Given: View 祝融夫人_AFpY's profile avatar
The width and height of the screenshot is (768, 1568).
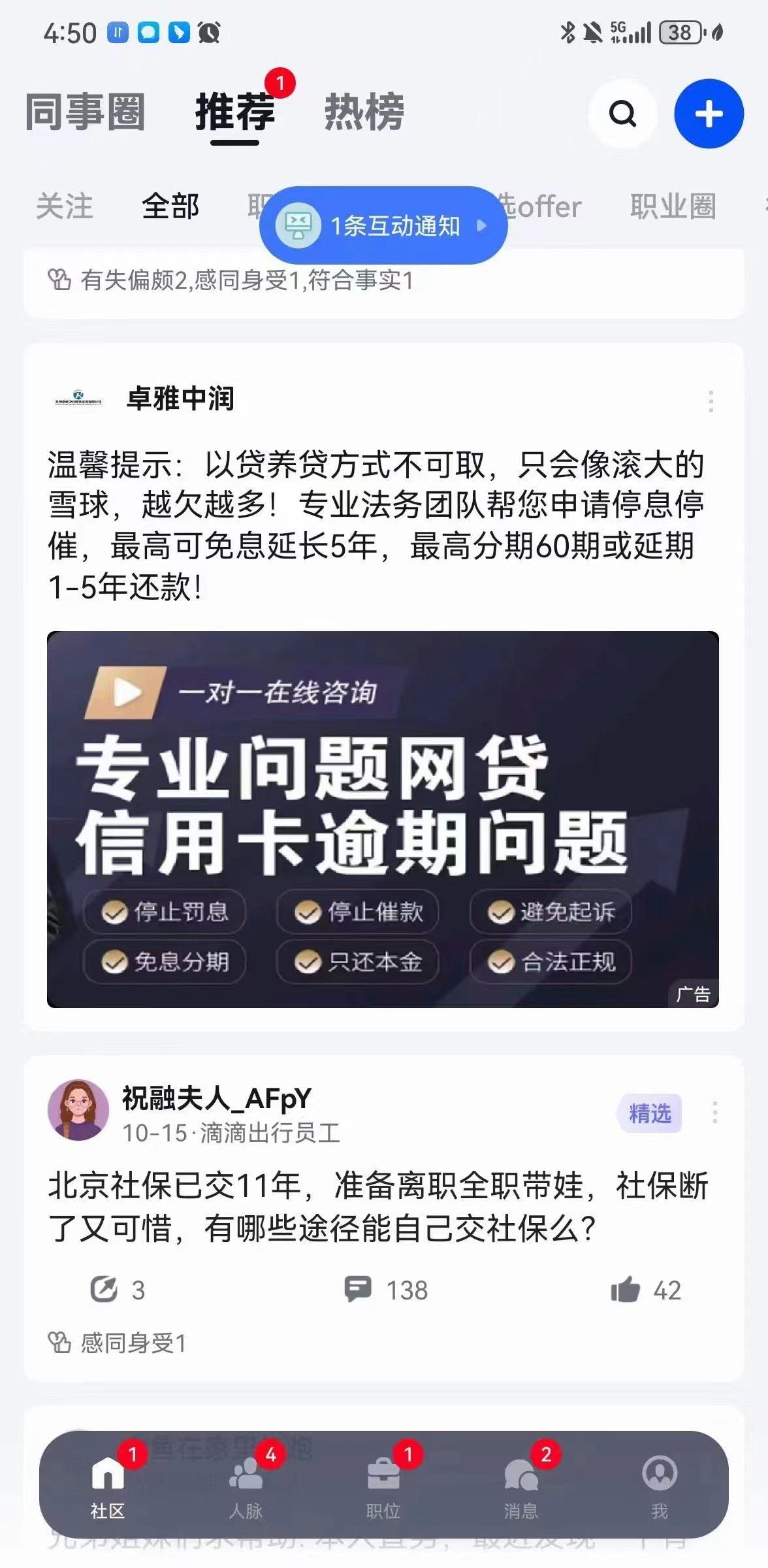Looking at the screenshot, I should pos(78,1109).
